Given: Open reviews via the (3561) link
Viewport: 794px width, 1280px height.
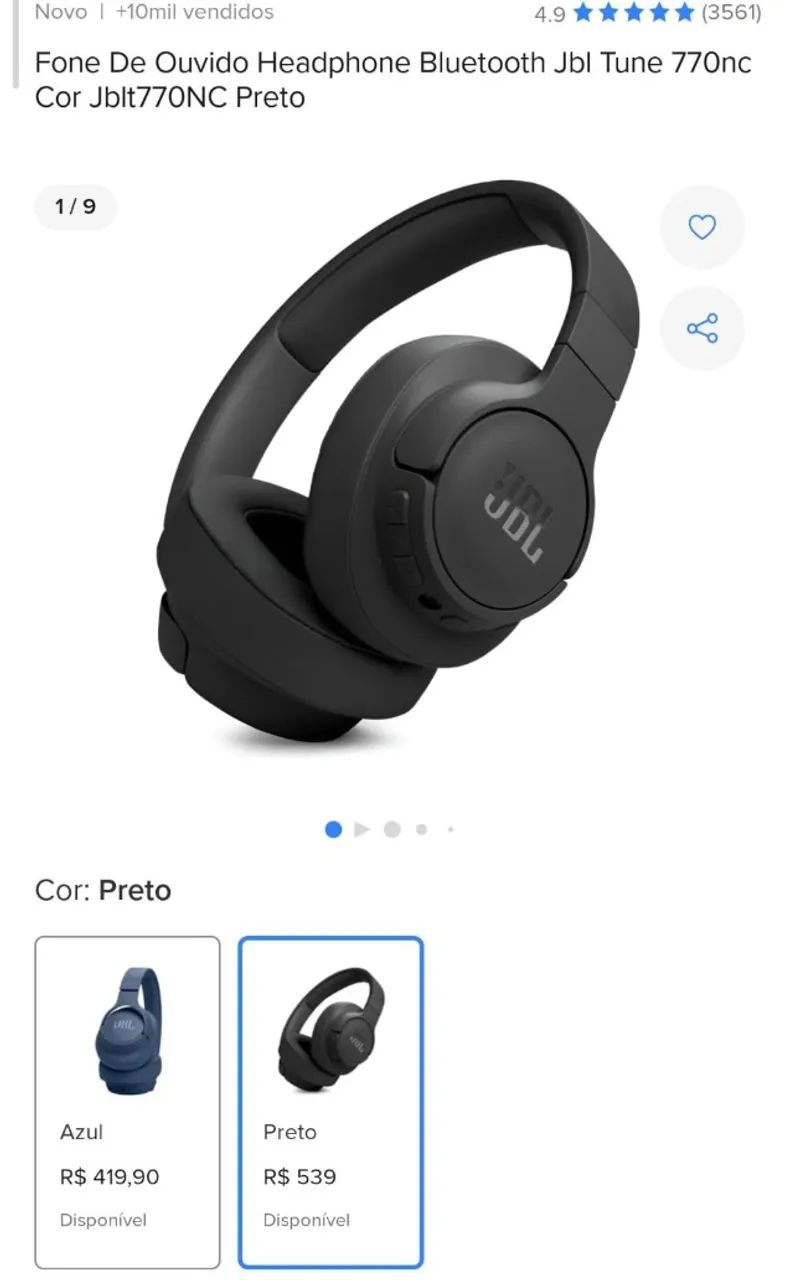Looking at the screenshot, I should (731, 13).
